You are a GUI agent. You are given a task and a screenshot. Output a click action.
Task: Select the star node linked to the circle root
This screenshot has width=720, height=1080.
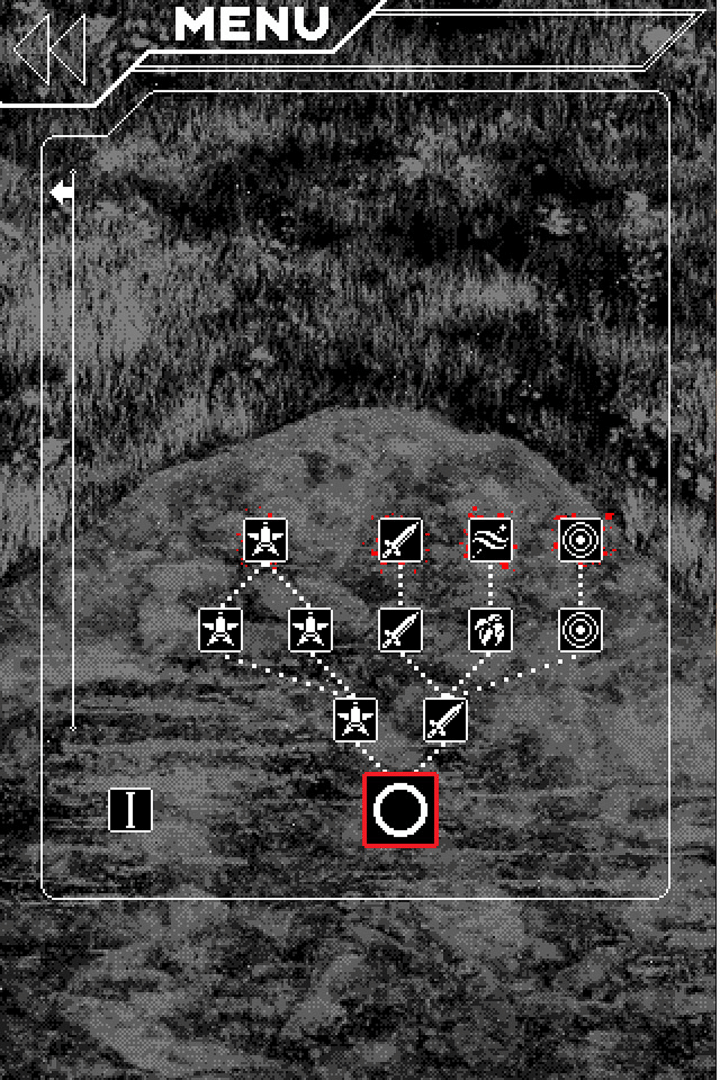pyautogui.click(x=355, y=720)
